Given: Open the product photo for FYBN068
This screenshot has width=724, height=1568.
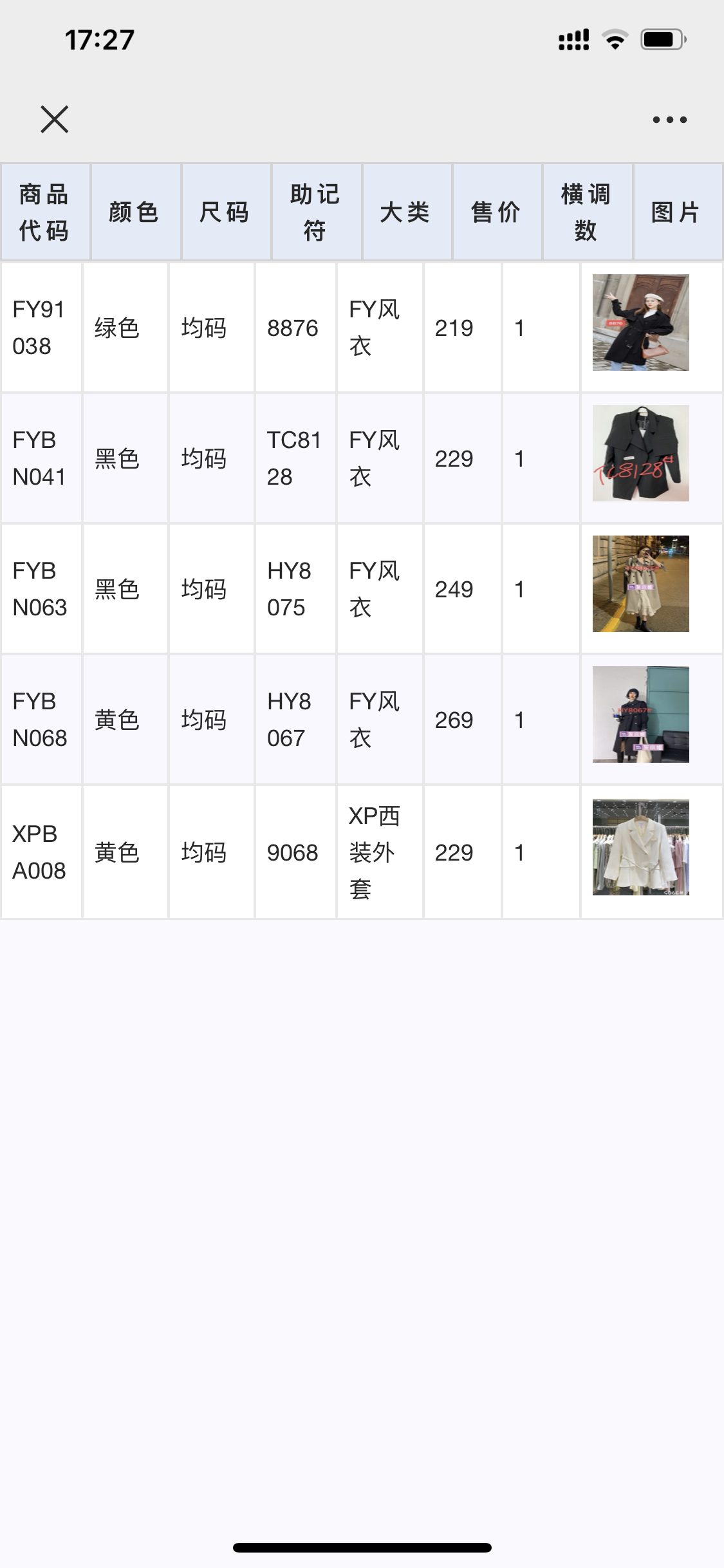Looking at the screenshot, I should pos(640,714).
